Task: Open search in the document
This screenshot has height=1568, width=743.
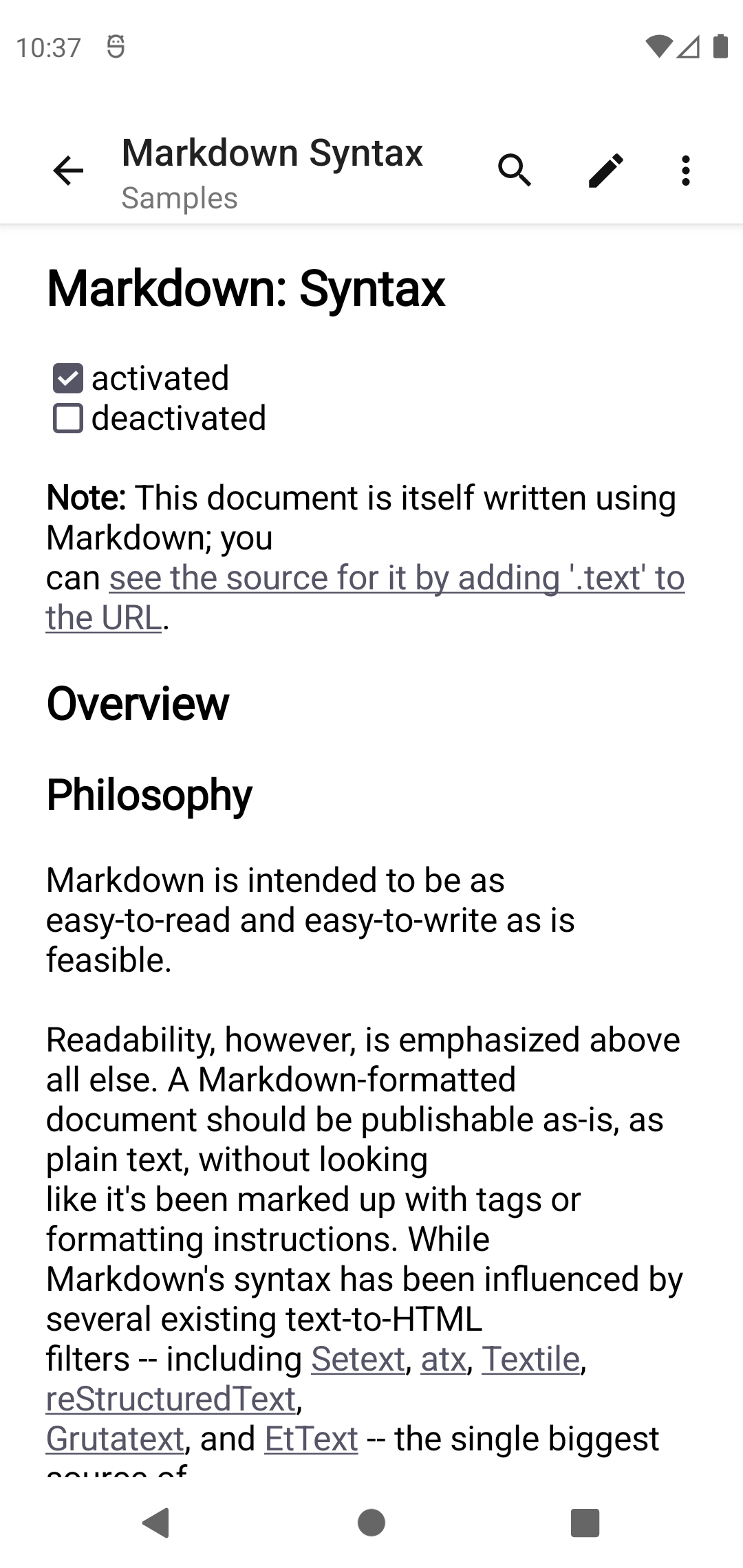Action: click(x=515, y=171)
